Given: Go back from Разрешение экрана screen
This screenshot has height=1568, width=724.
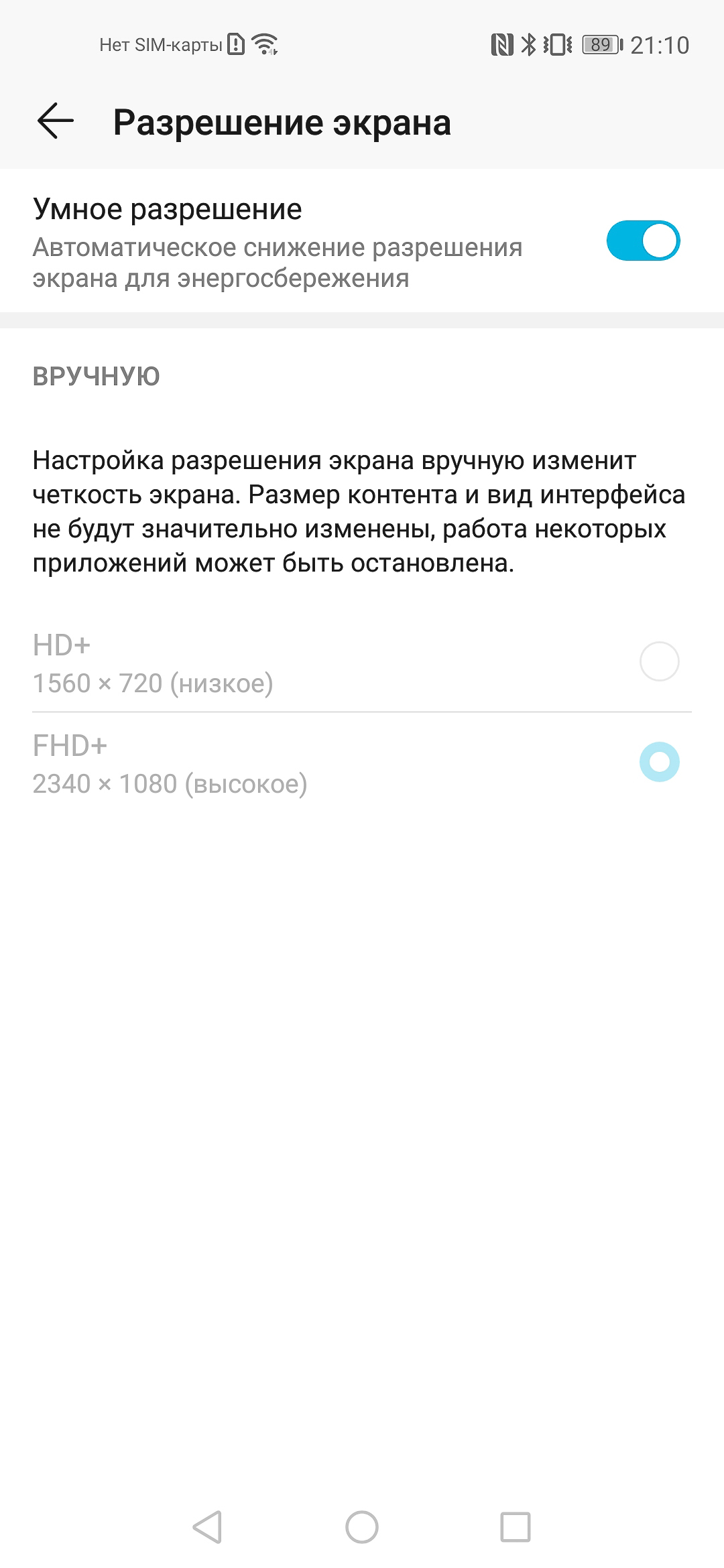Looking at the screenshot, I should point(55,121).
